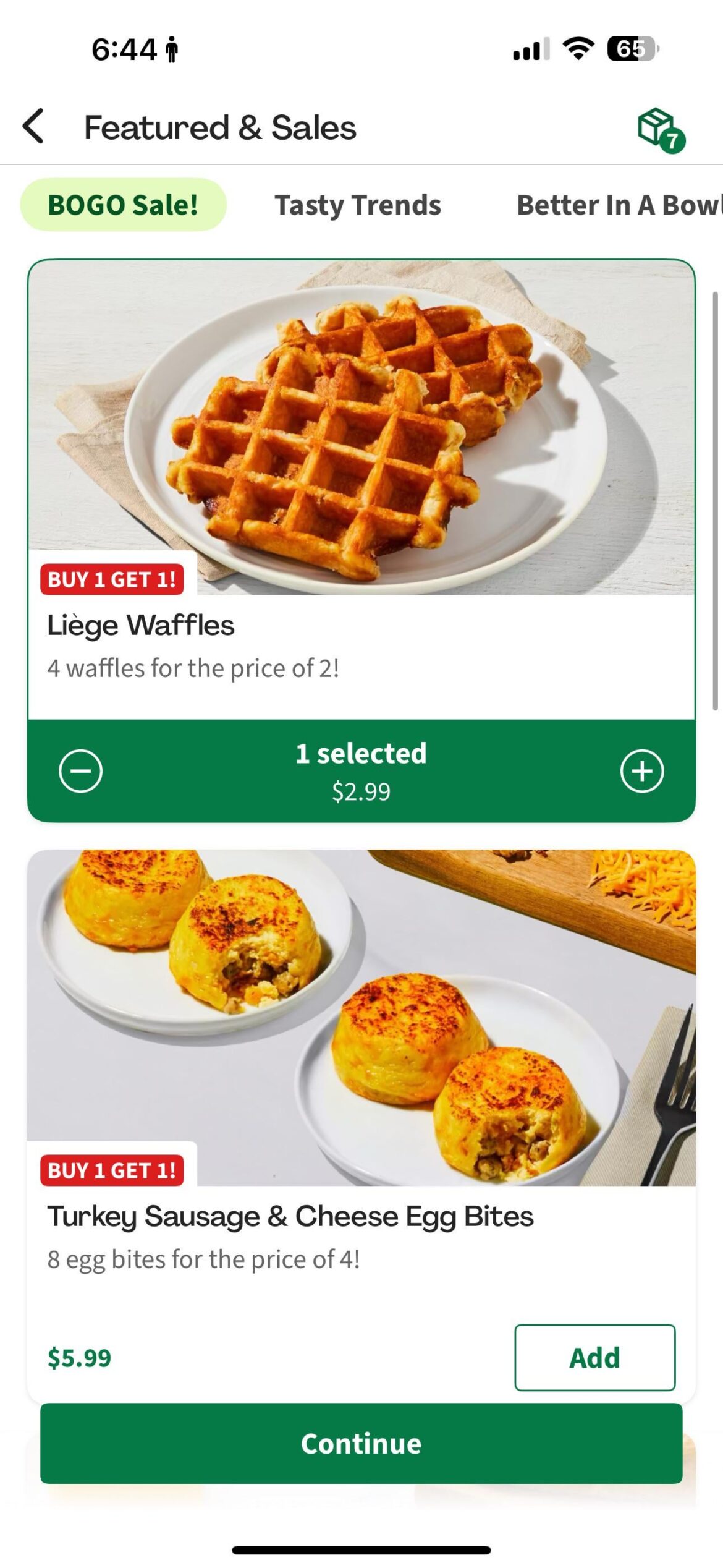Tap the BUY 1 GET 1 badge on egg bites
Screen dimensions: 723x1568
114,1170
